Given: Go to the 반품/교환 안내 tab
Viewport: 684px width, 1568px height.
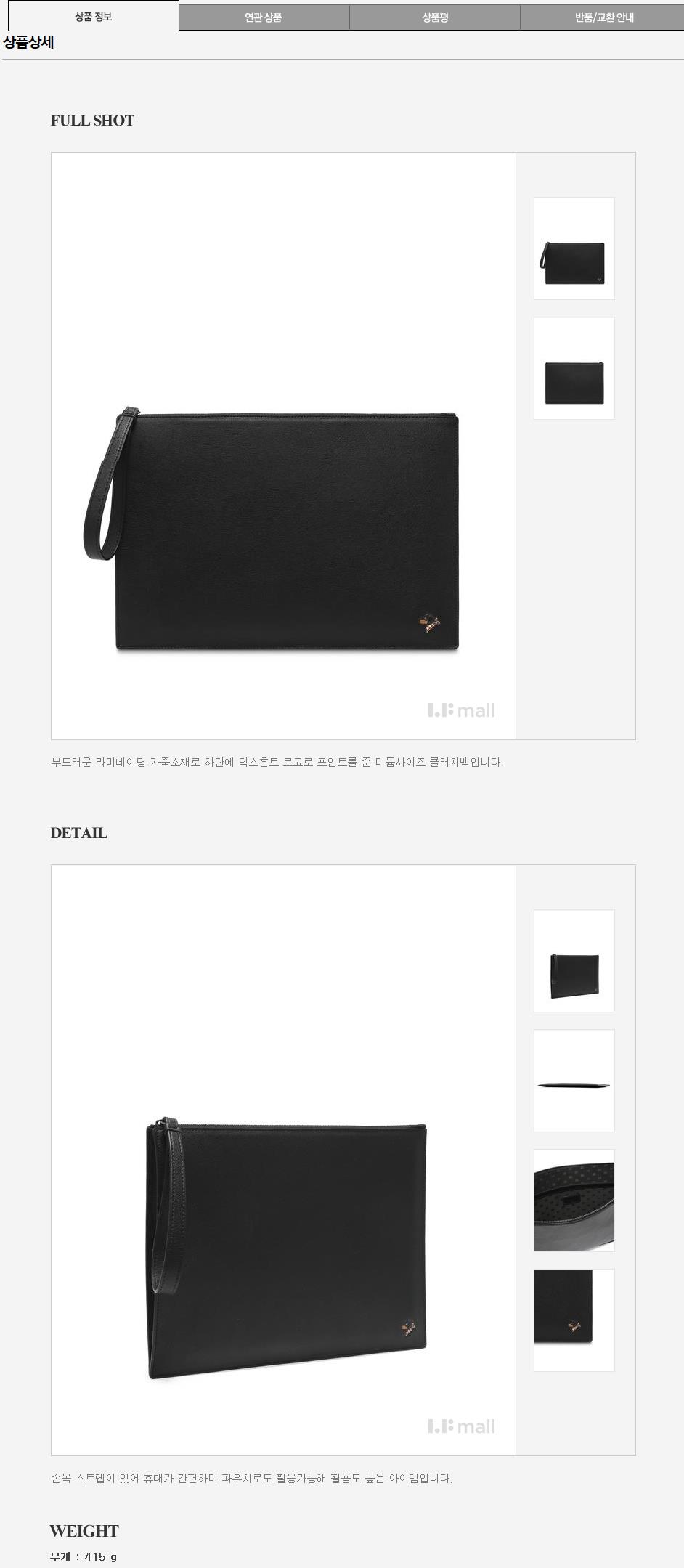Looking at the screenshot, I should [x=603, y=17].
